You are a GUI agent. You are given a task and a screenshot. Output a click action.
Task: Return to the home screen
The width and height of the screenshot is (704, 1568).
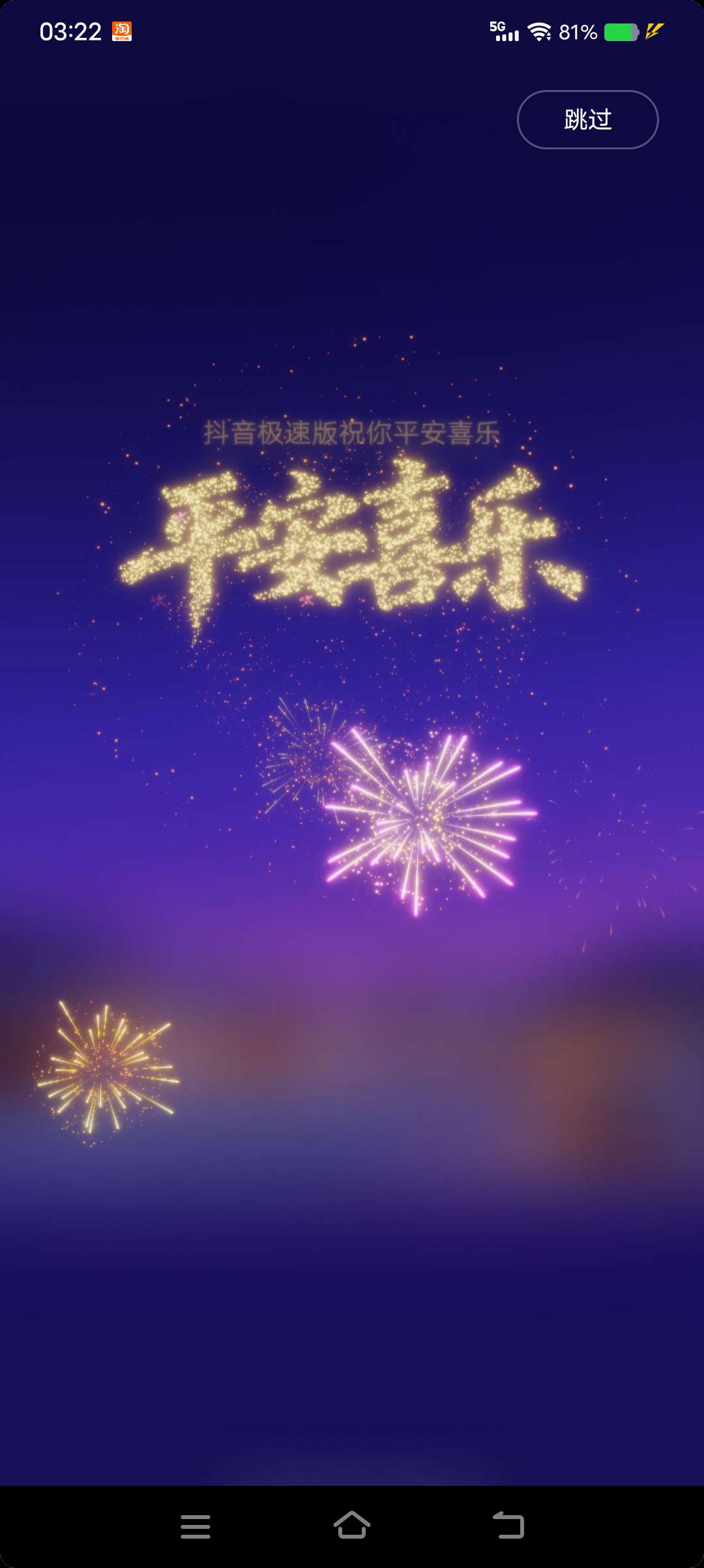pos(352,1526)
